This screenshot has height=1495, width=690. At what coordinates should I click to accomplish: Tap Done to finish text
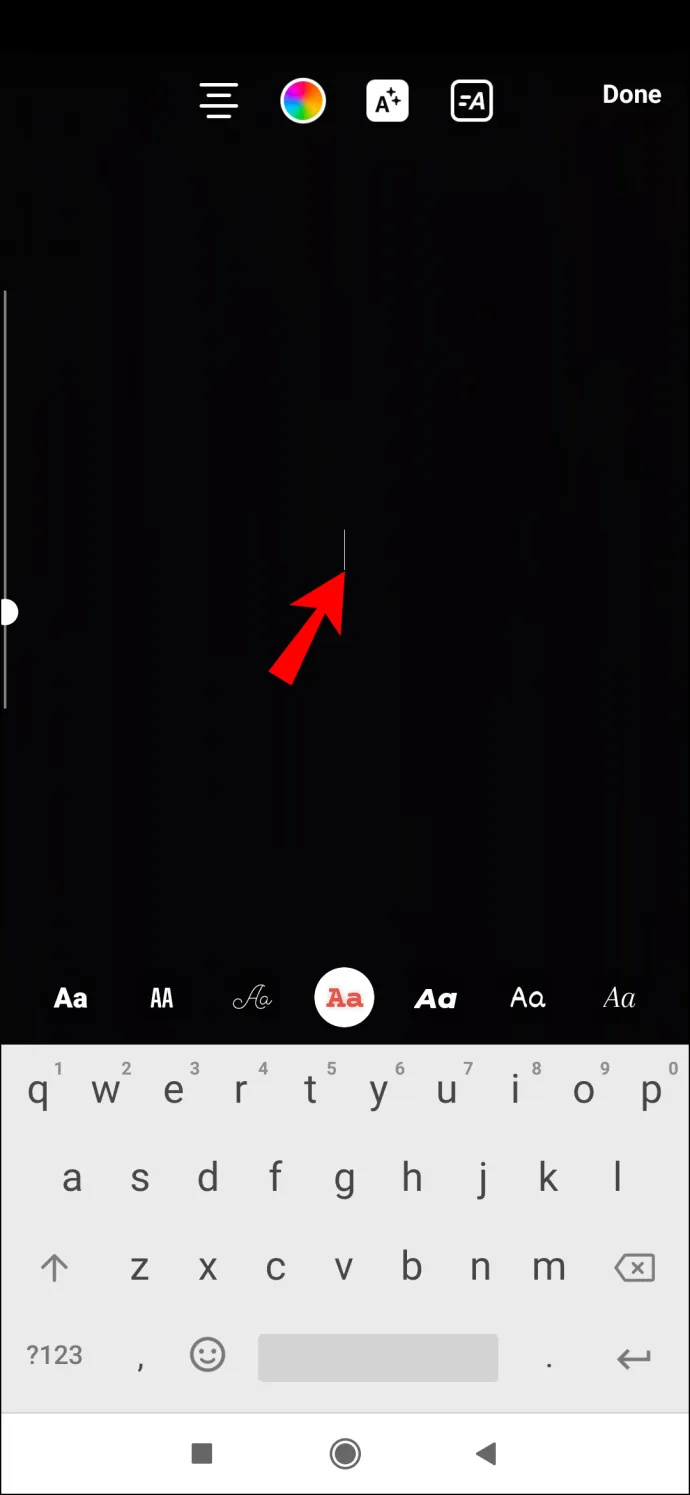(632, 95)
